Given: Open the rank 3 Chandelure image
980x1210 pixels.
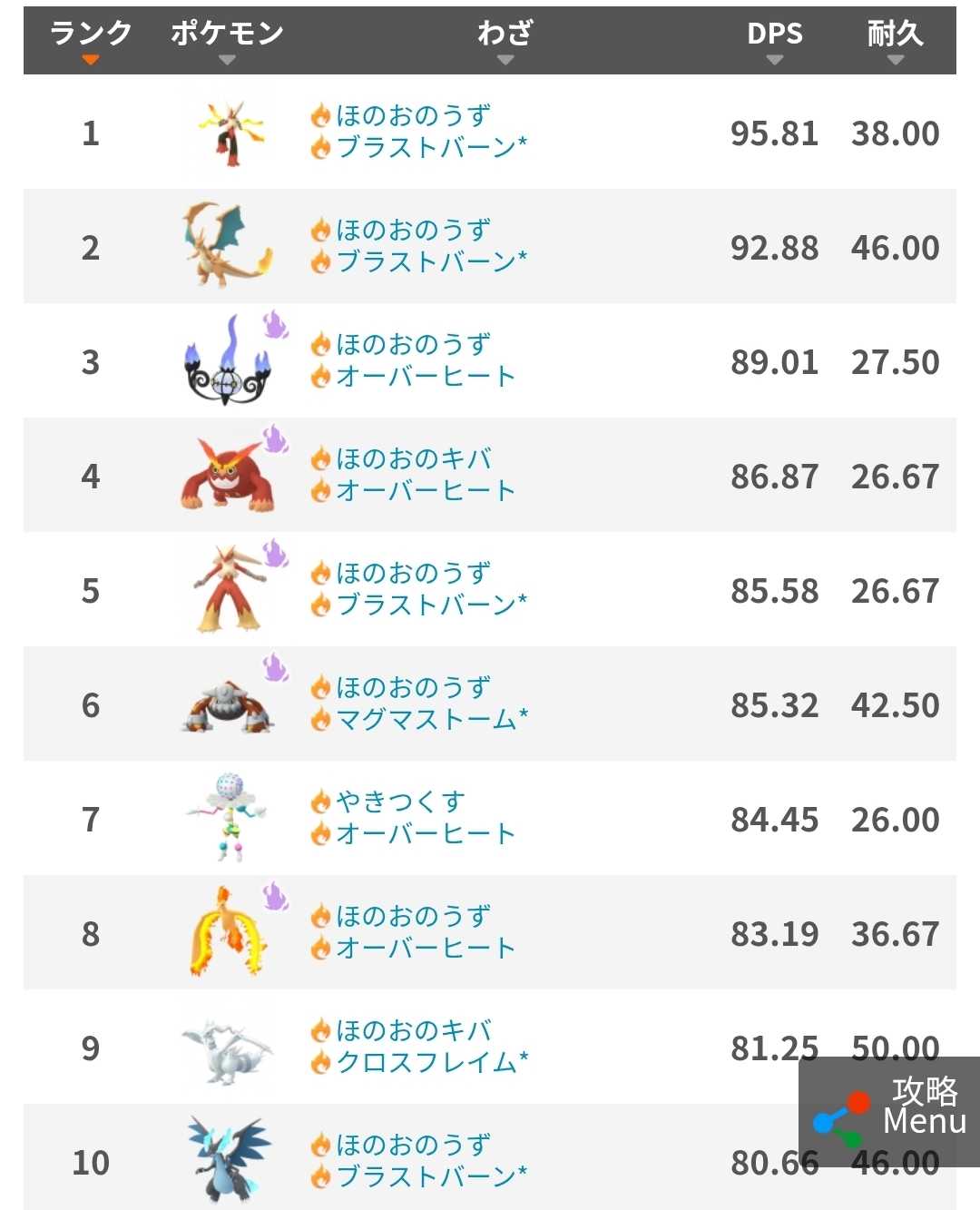Looking at the screenshot, I should (x=227, y=362).
